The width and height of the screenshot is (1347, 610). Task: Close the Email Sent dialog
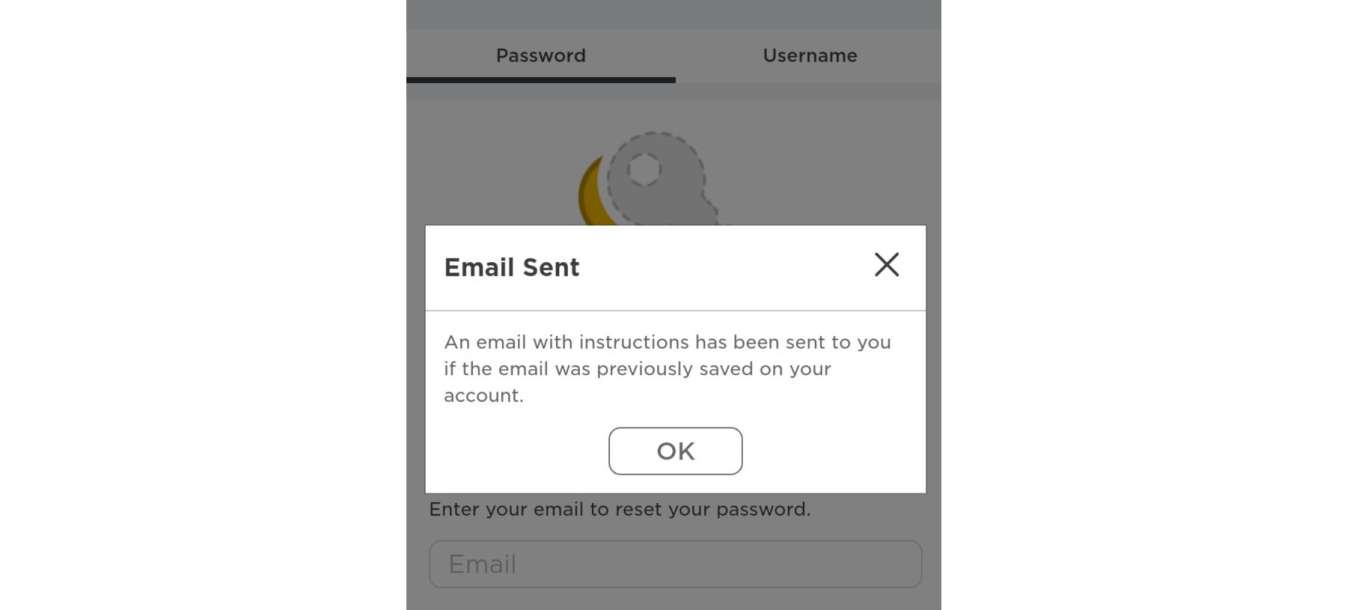click(886, 265)
